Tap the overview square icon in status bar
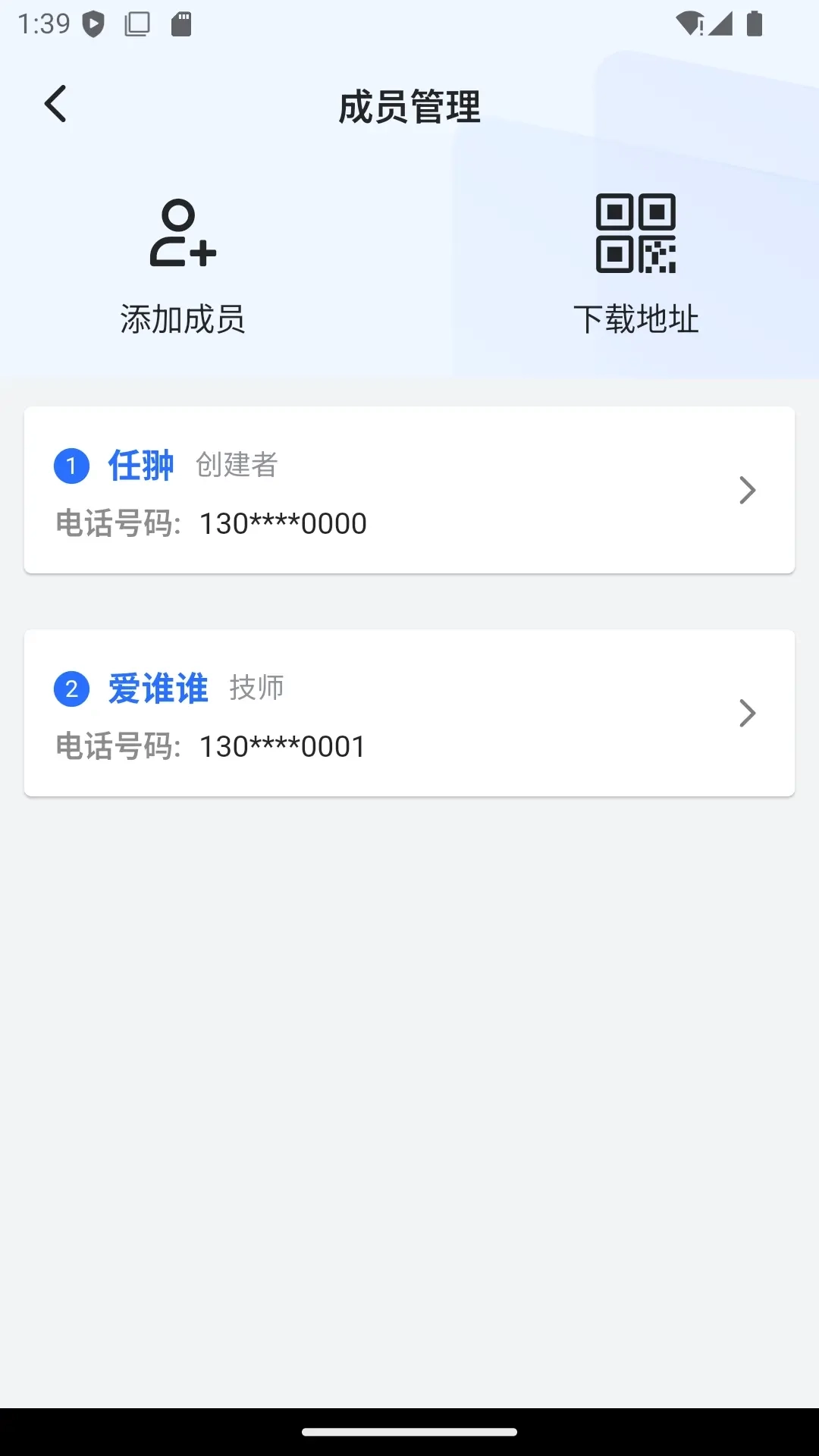Image resolution: width=819 pixels, height=1456 pixels. [136, 24]
